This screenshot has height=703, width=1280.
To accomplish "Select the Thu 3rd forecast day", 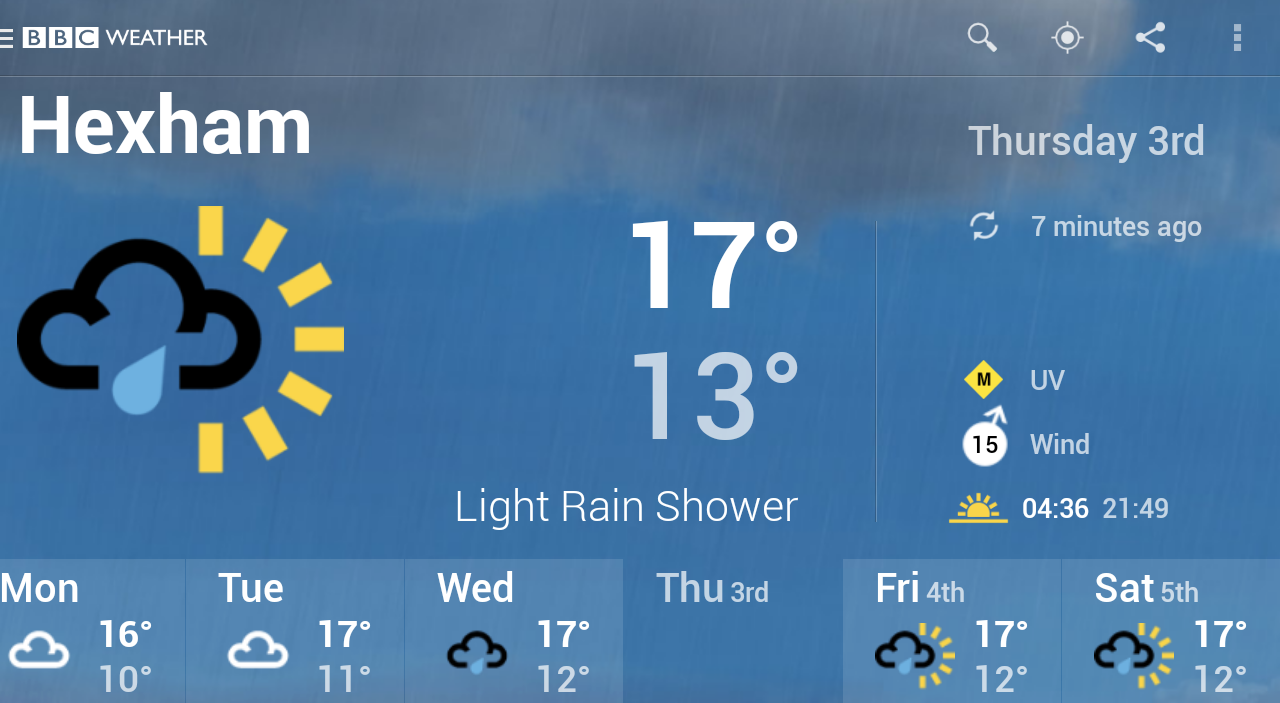I will (732, 631).
